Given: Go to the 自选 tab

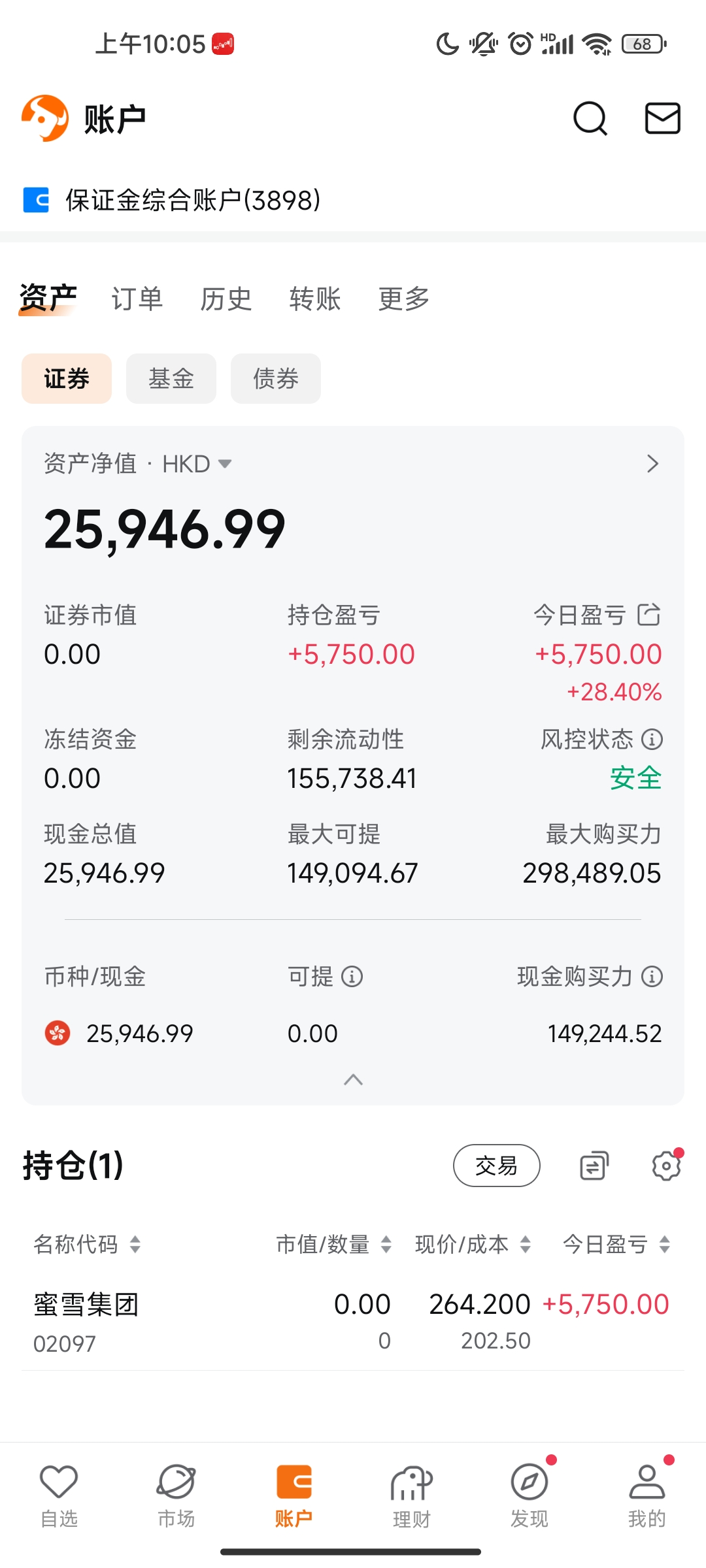Looking at the screenshot, I should tap(59, 1492).
